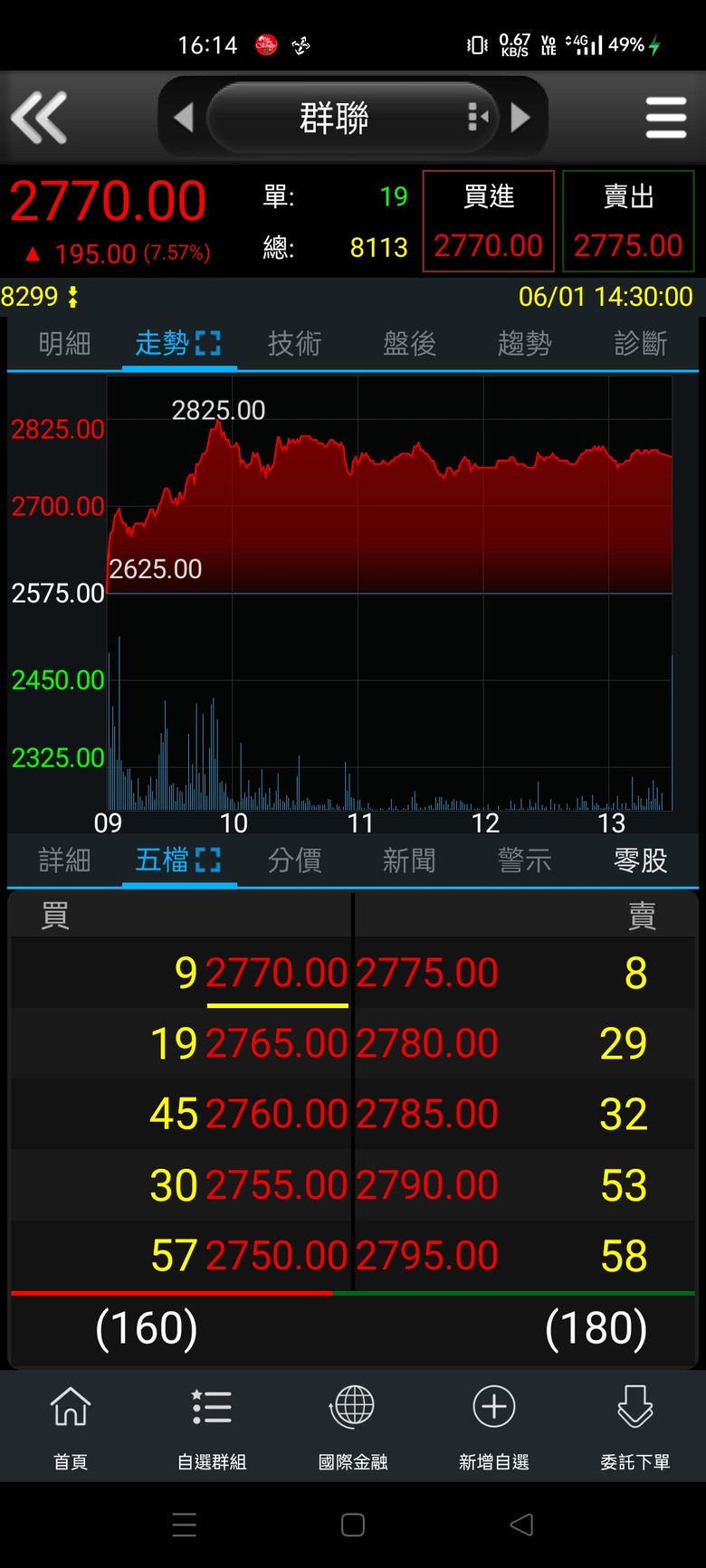Switch to the previous stock arrow
Screen dimensions: 706x1568
click(x=184, y=118)
